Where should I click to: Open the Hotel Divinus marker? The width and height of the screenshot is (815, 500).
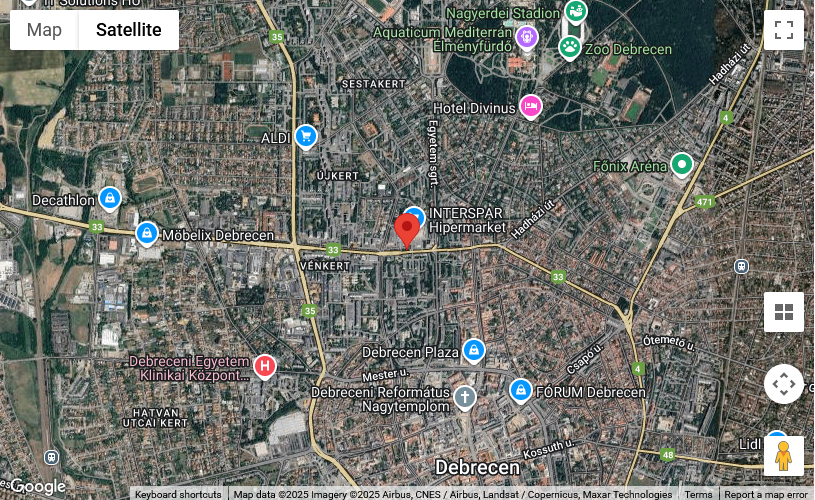click(530, 106)
